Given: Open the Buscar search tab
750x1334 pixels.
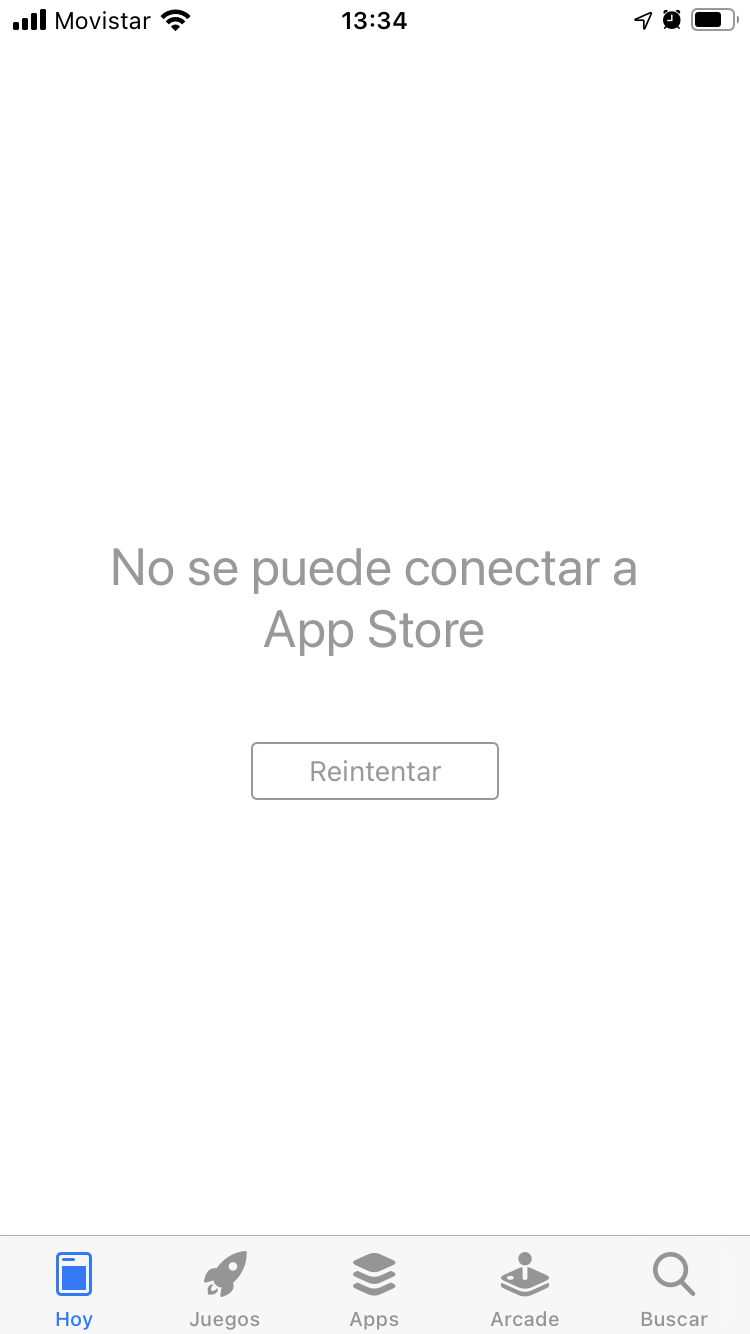Looking at the screenshot, I should coord(674,1289).
